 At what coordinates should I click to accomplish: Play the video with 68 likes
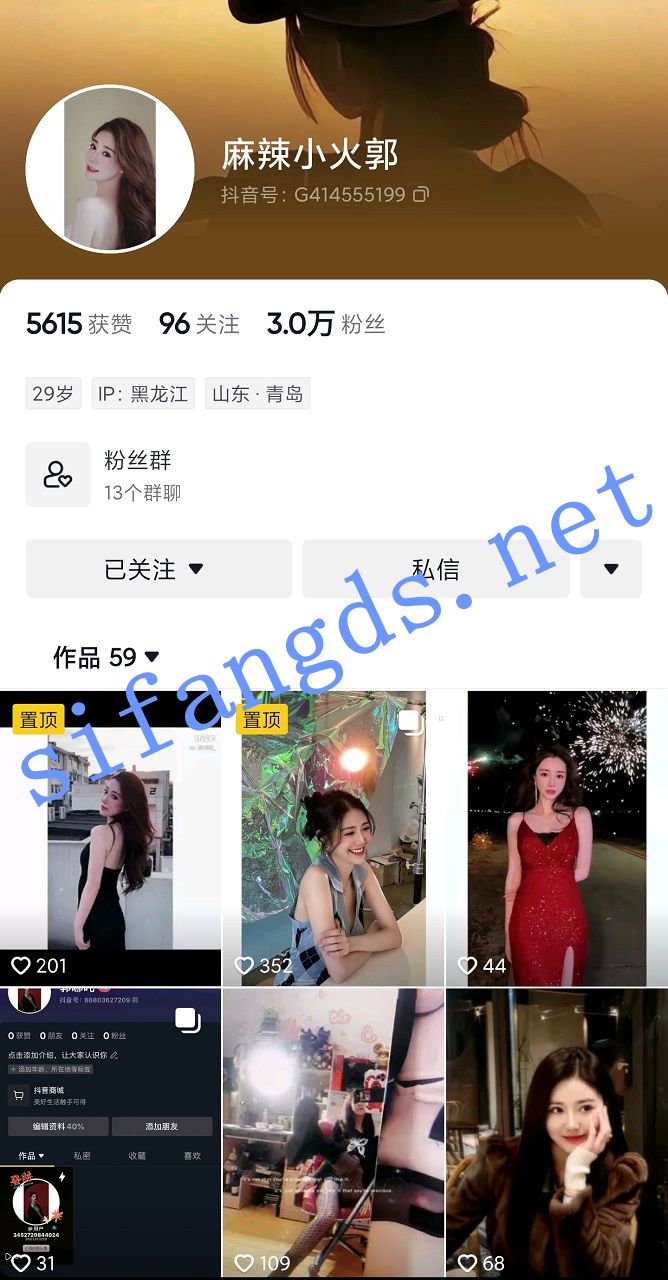click(556, 1133)
